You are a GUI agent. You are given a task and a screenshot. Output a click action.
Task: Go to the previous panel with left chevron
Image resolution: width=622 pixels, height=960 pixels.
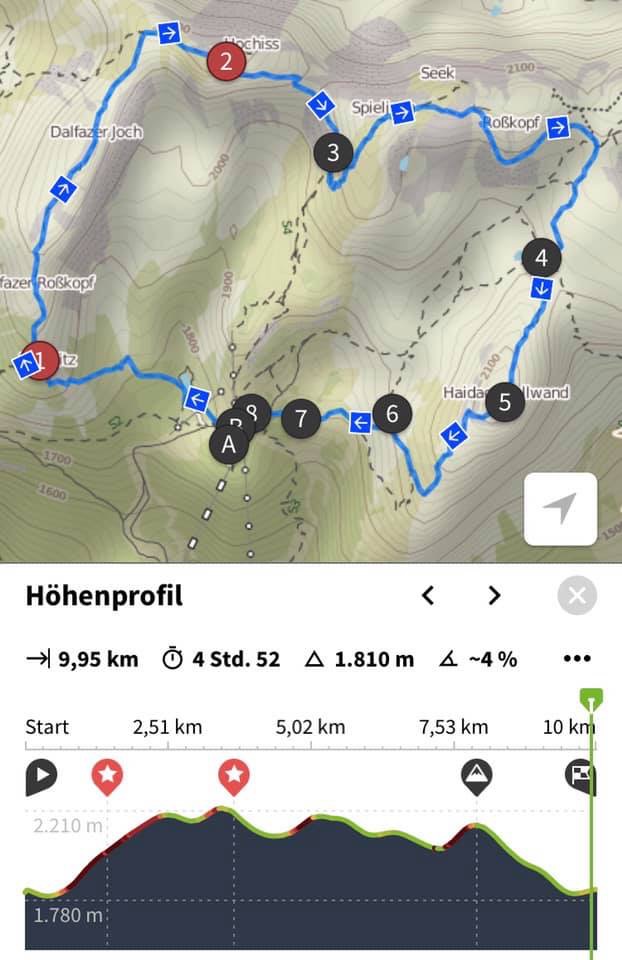pos(428,596)
